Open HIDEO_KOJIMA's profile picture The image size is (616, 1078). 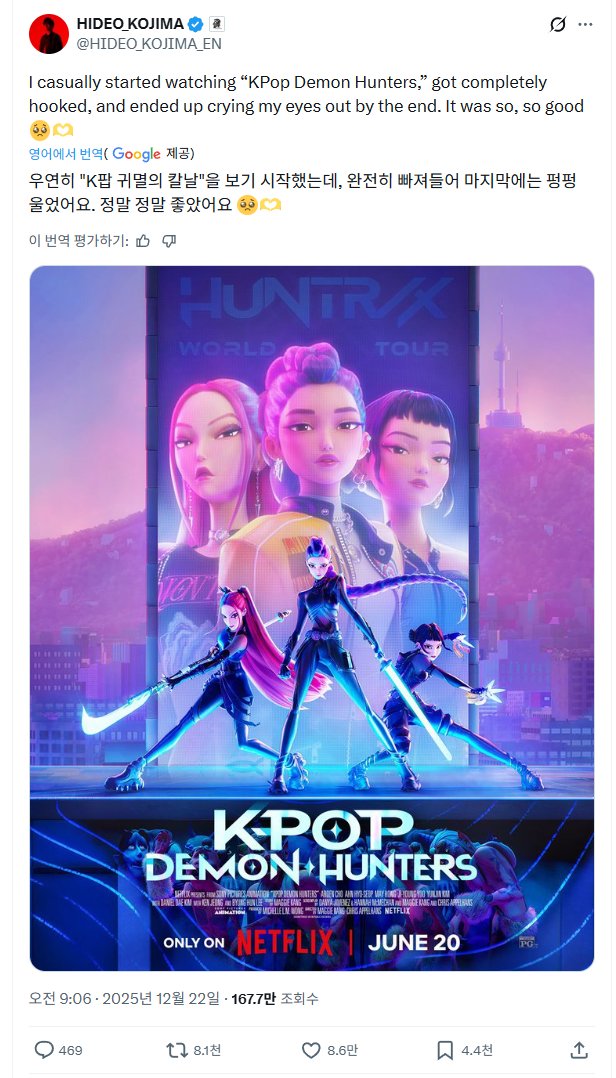coord(47,35)
